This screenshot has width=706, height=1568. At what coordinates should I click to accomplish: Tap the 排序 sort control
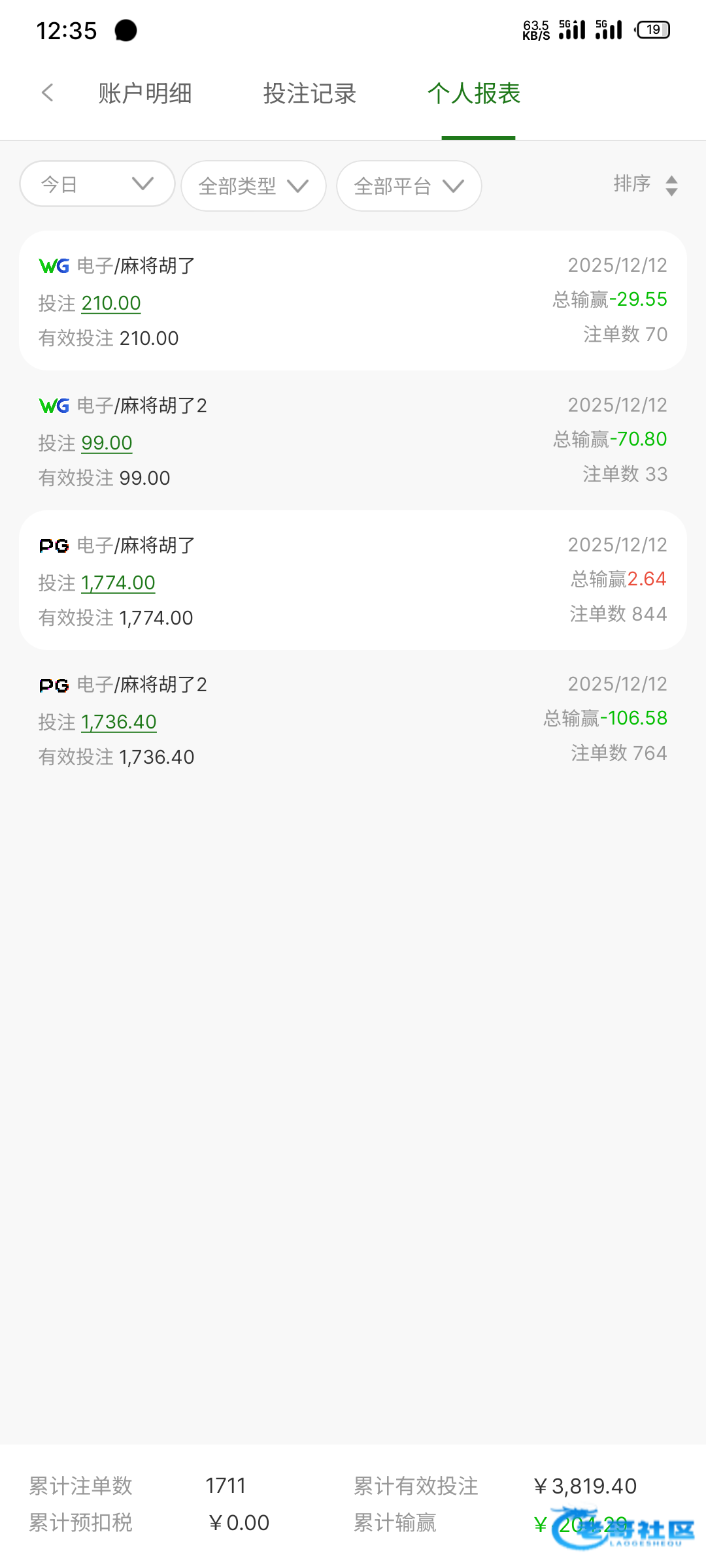click(x=645, y=184)
